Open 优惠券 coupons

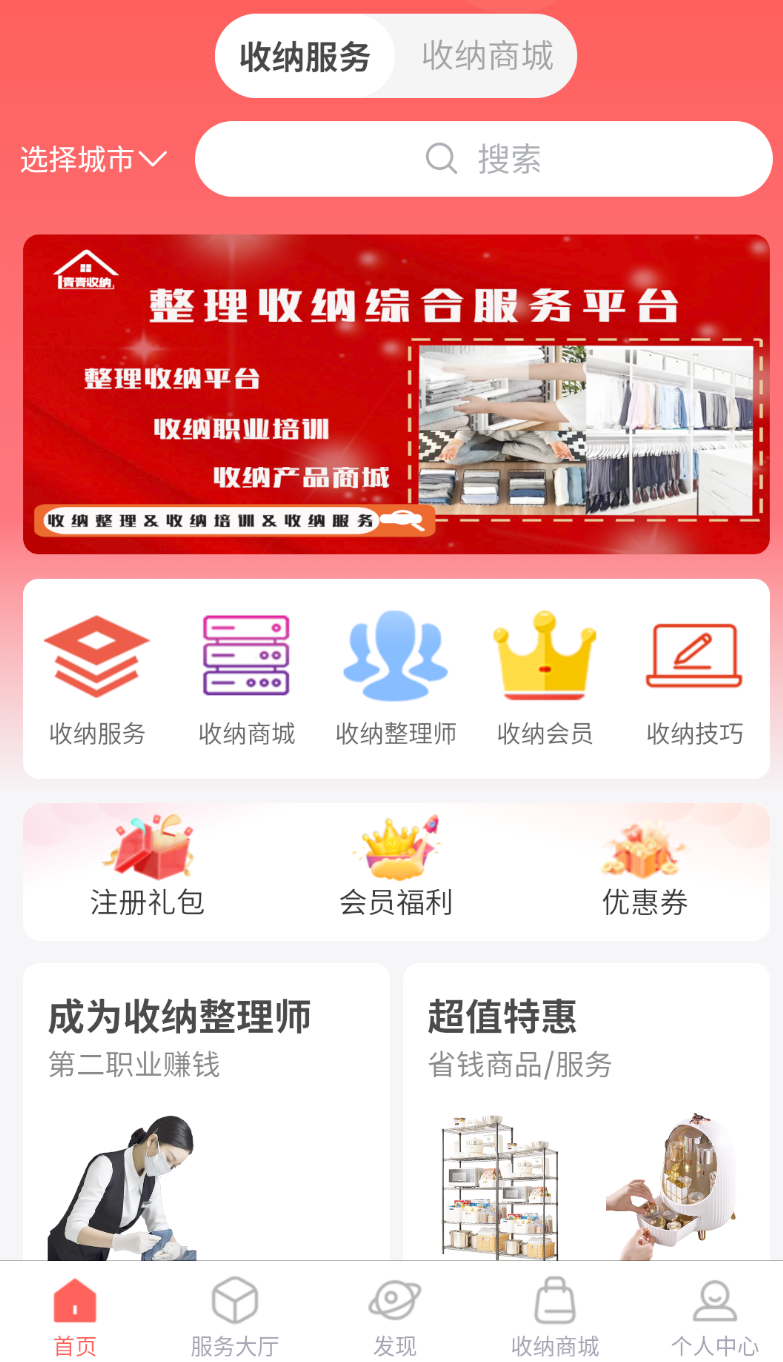(645, 870)
